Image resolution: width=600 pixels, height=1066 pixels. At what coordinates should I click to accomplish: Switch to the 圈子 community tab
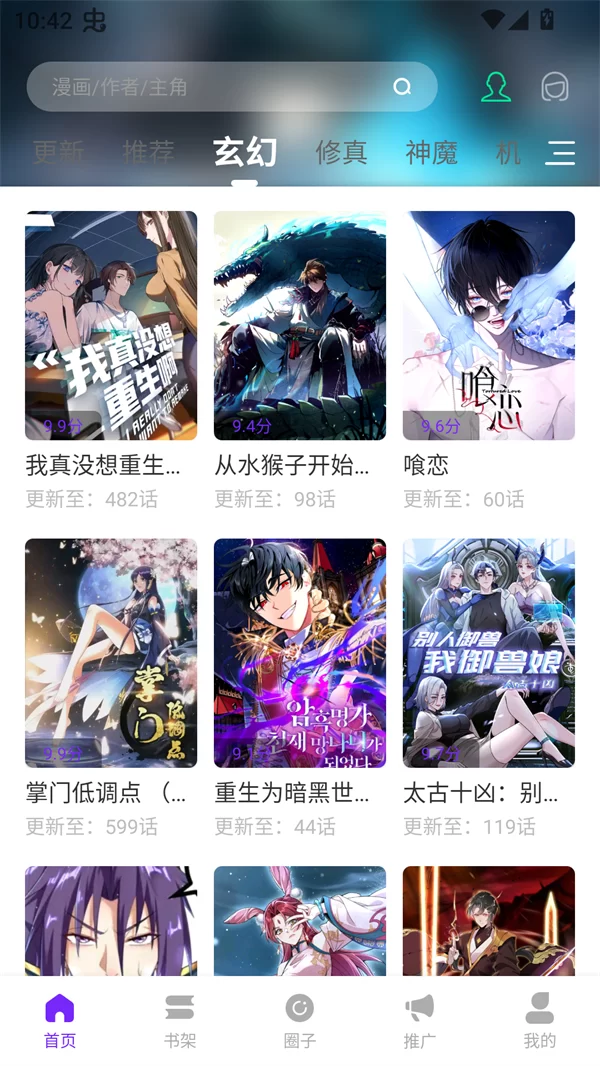(x=300, y=1021)
